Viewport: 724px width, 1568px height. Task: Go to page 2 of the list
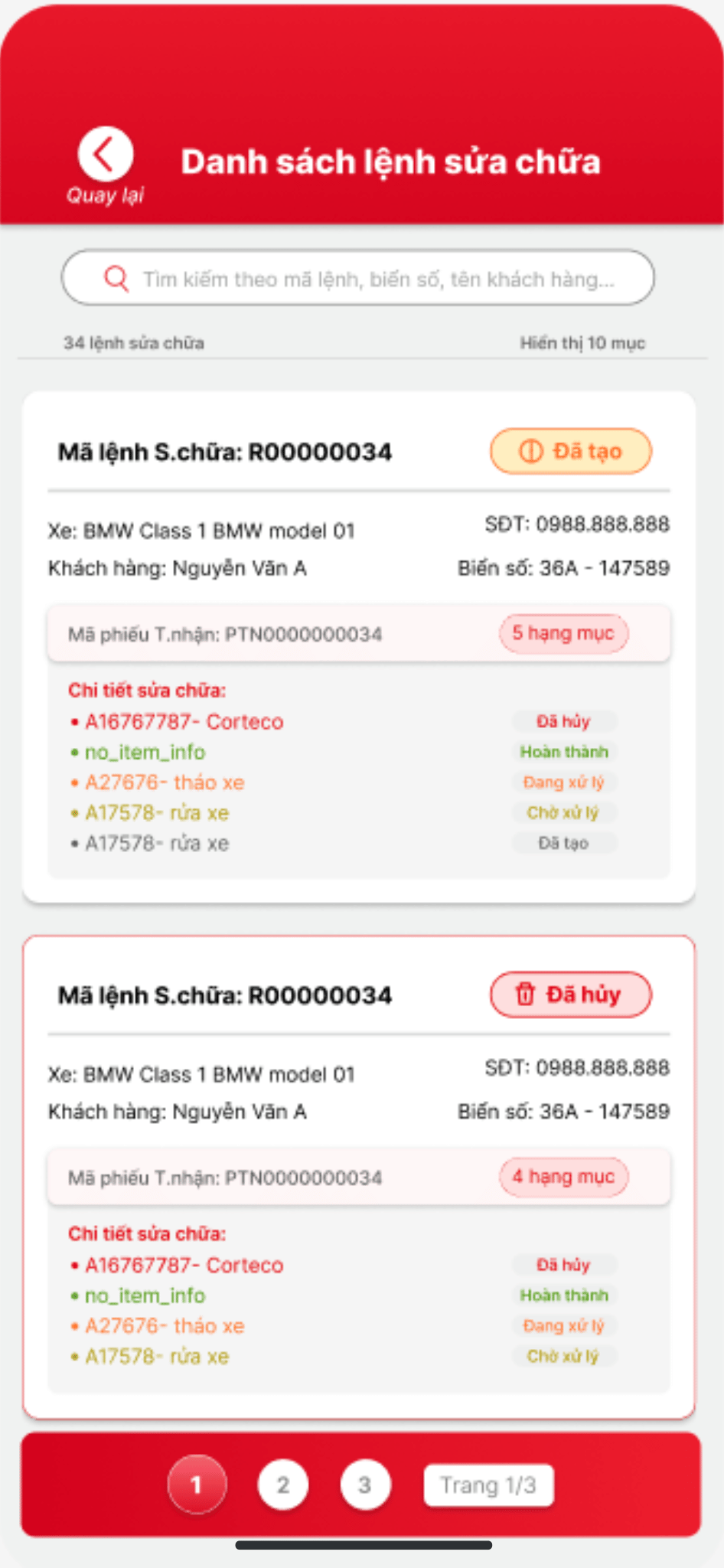[x=283, y=1485]
